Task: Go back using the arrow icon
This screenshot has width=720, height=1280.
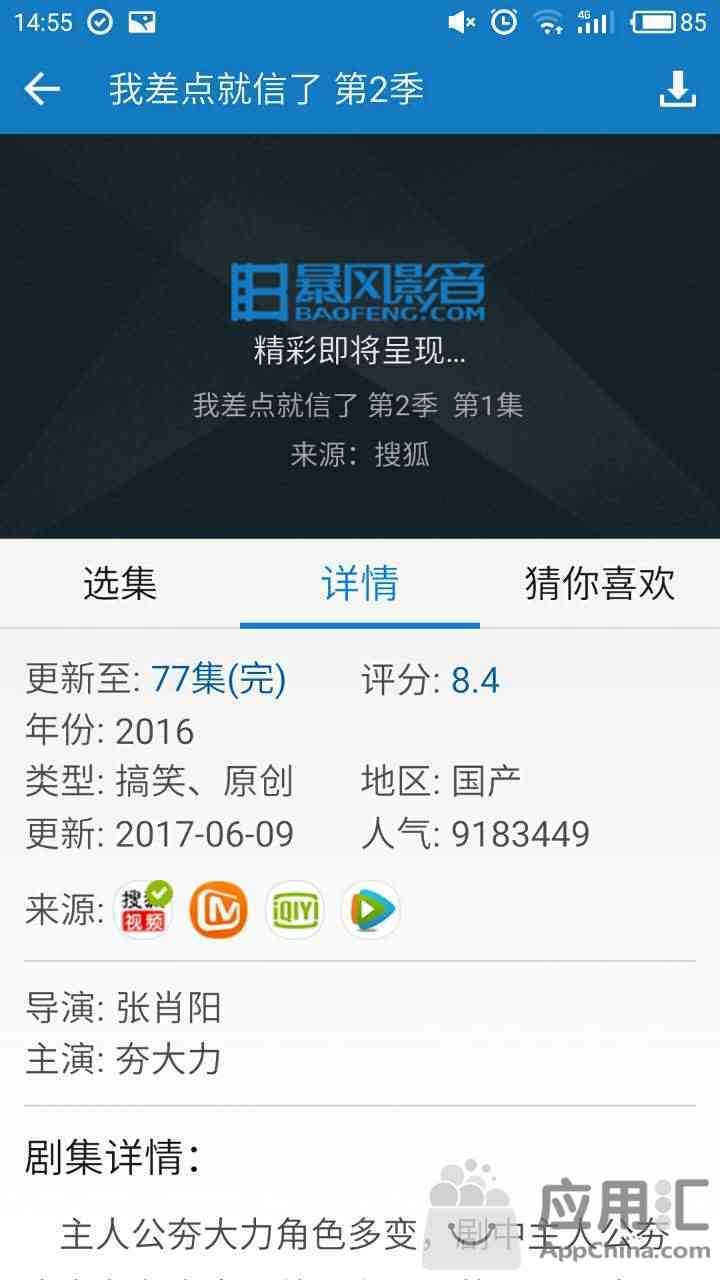Action: pyautogui.click(x=42, y=90)
